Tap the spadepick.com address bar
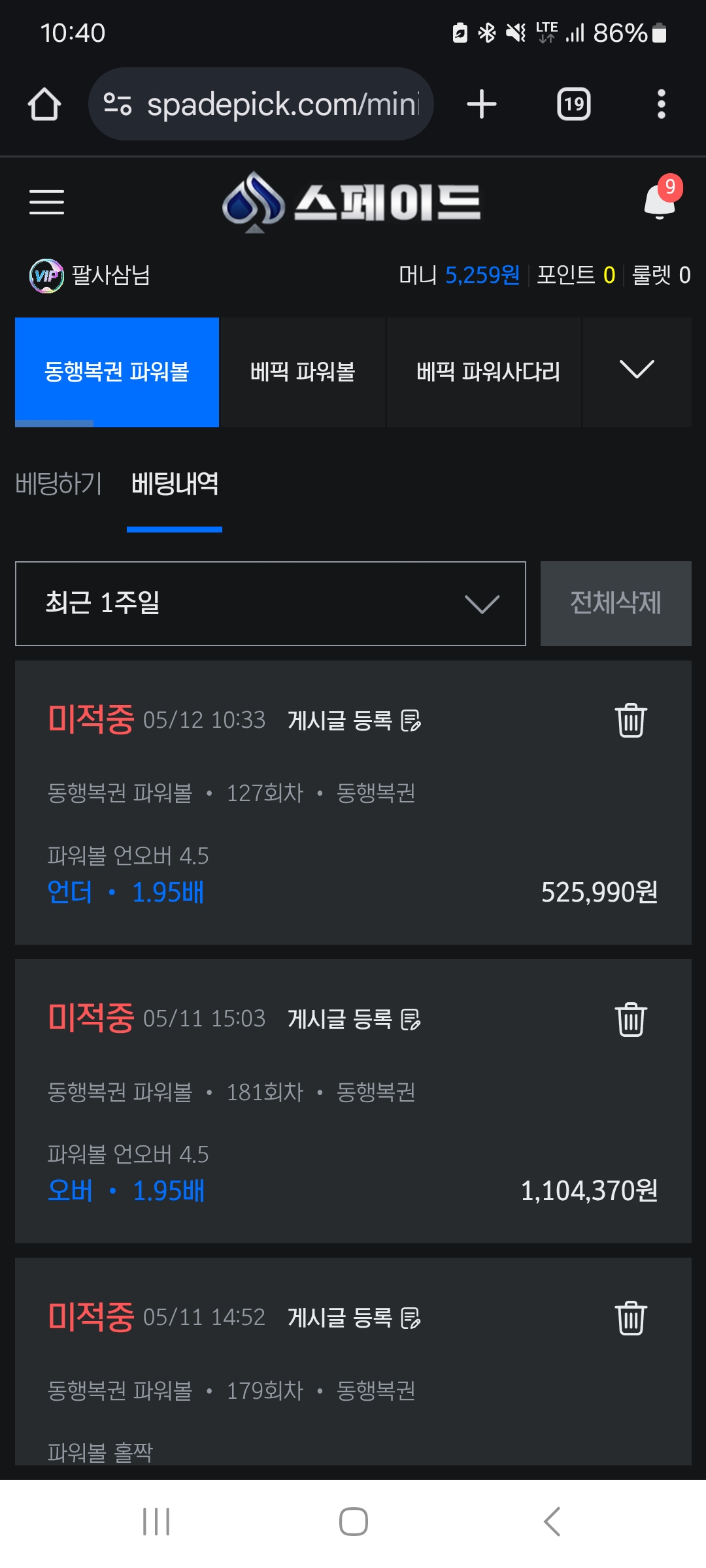This screenshot has height=1568, width=706. [261, 104]
